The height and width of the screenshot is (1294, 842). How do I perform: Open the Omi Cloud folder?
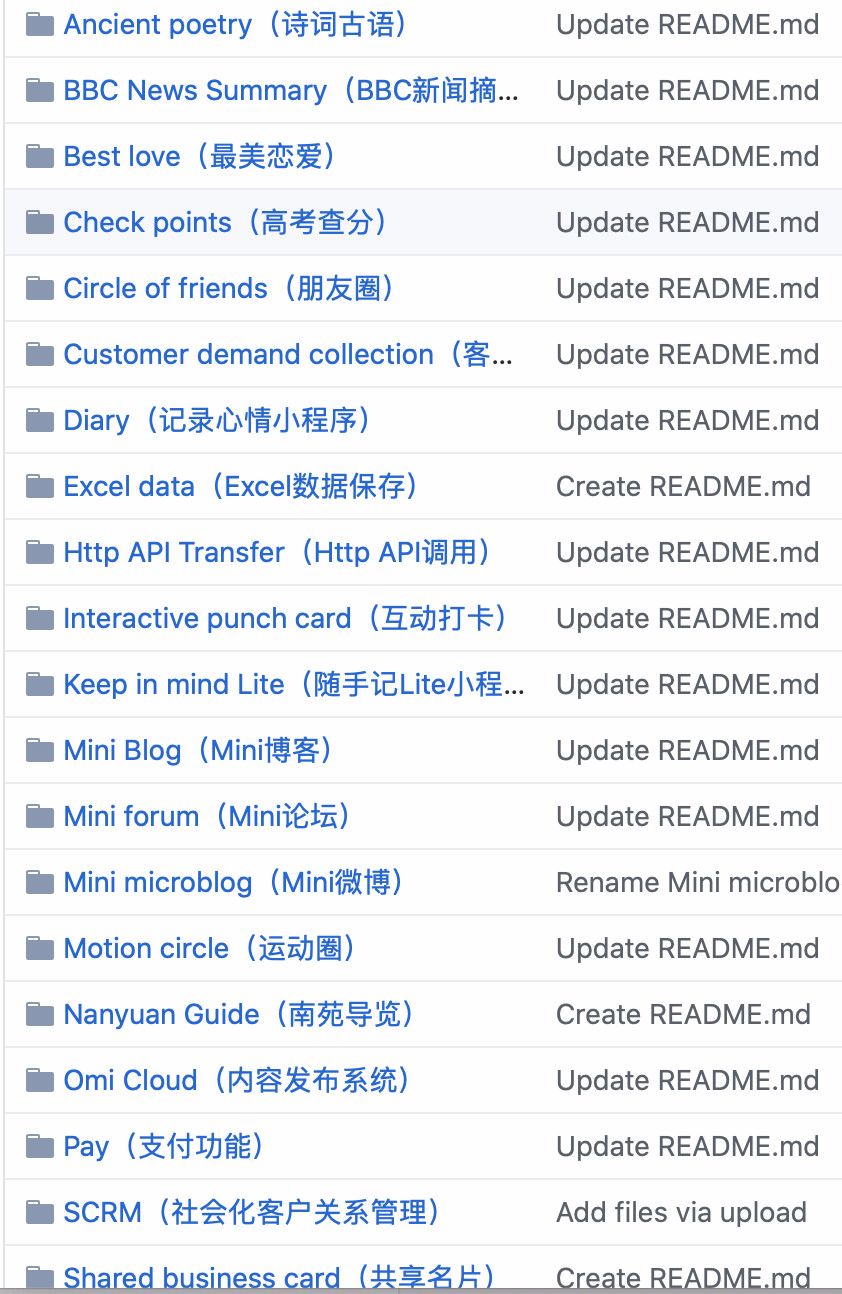pos(237,1080)
